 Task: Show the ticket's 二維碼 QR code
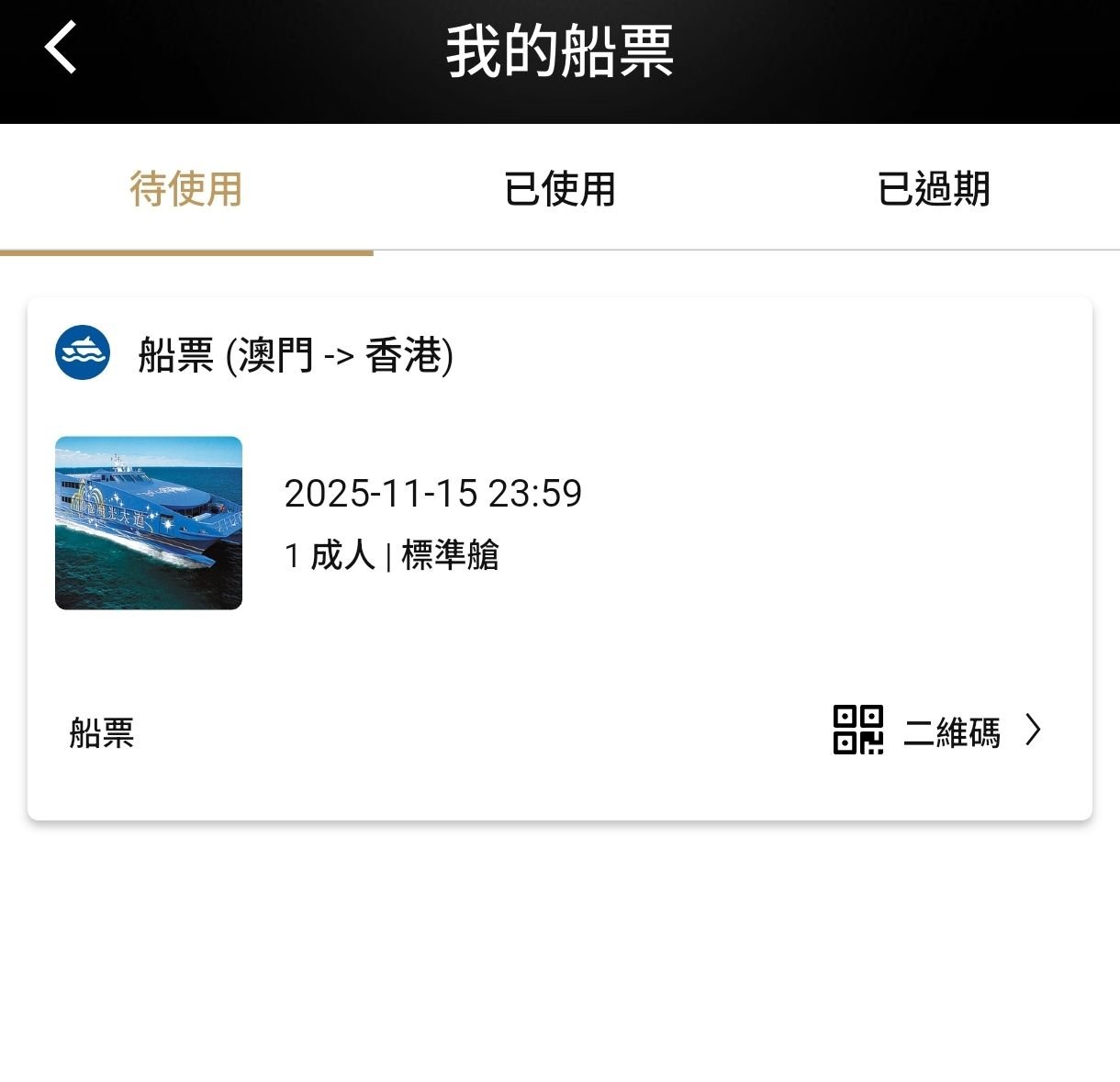pos(936,731)
